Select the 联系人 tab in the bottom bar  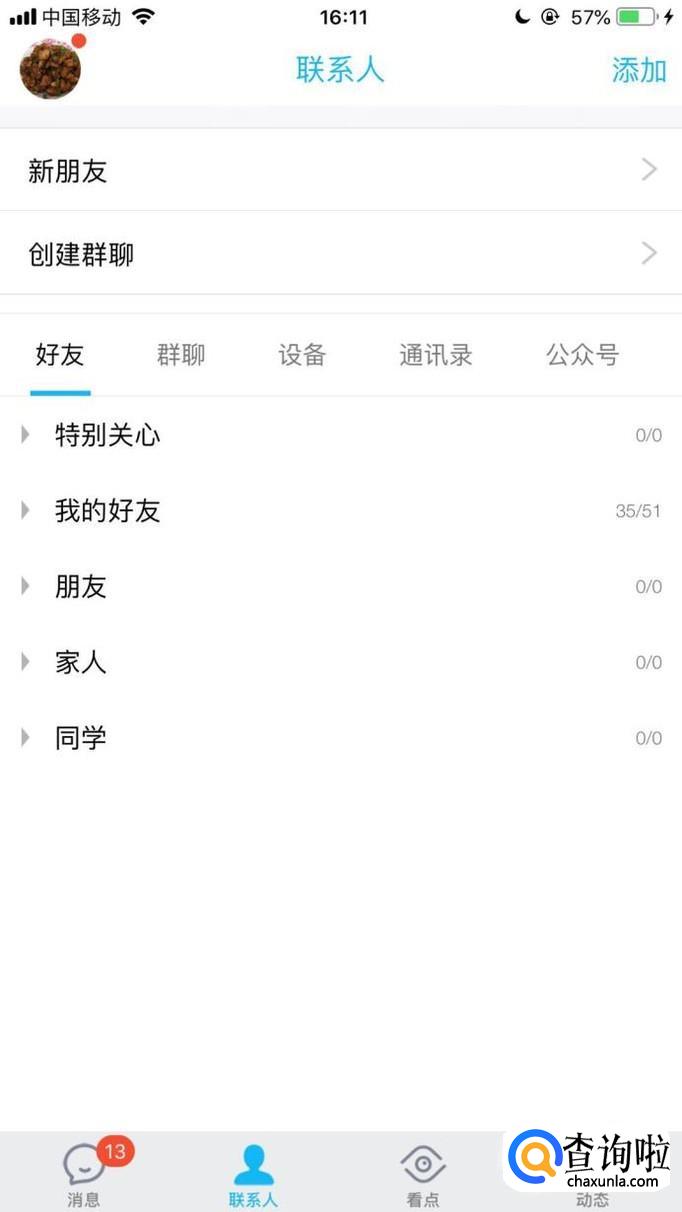click(x=253, y=1172)
